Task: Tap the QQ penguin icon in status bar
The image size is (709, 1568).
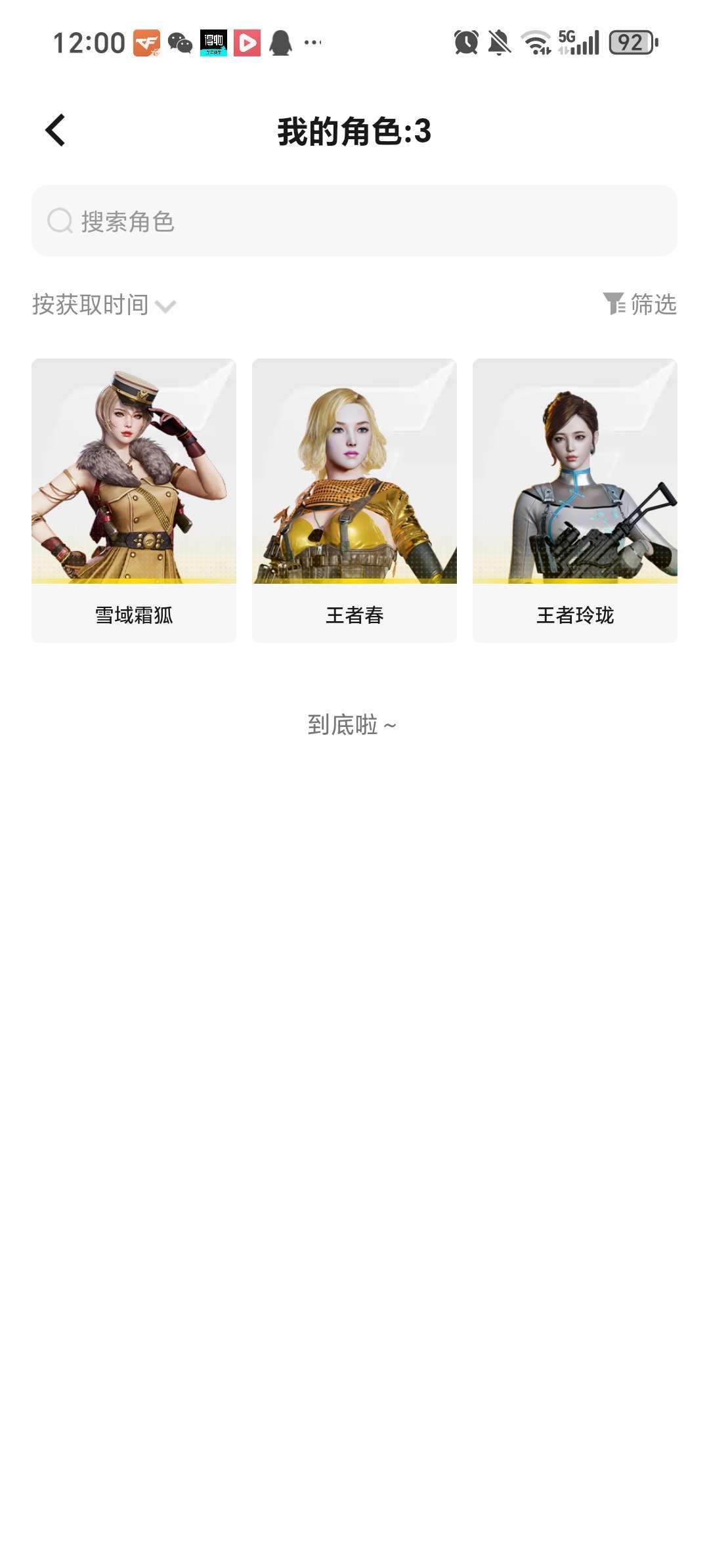Action: (282, 41)
